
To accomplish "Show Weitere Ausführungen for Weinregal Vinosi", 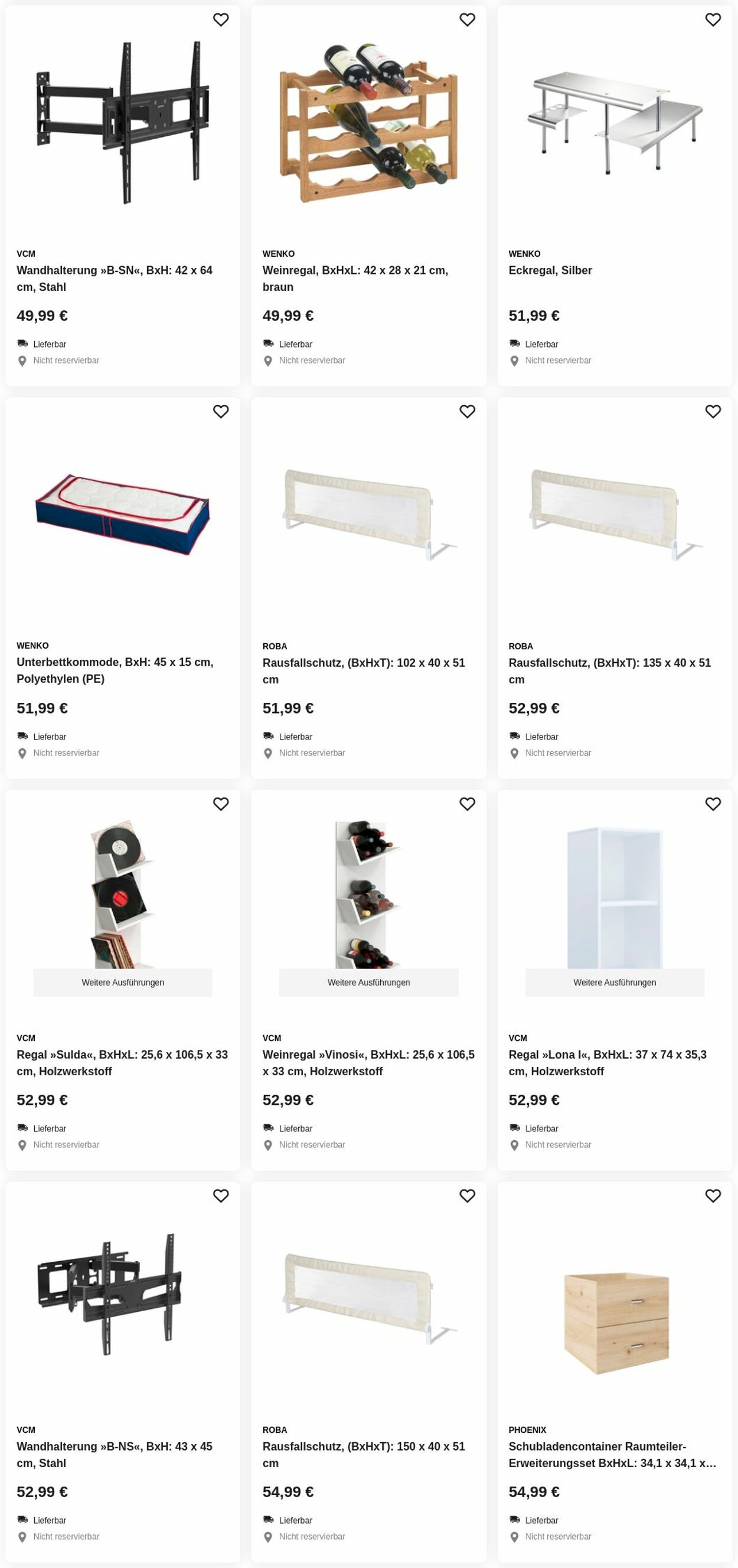I will (x=368, y=982).
